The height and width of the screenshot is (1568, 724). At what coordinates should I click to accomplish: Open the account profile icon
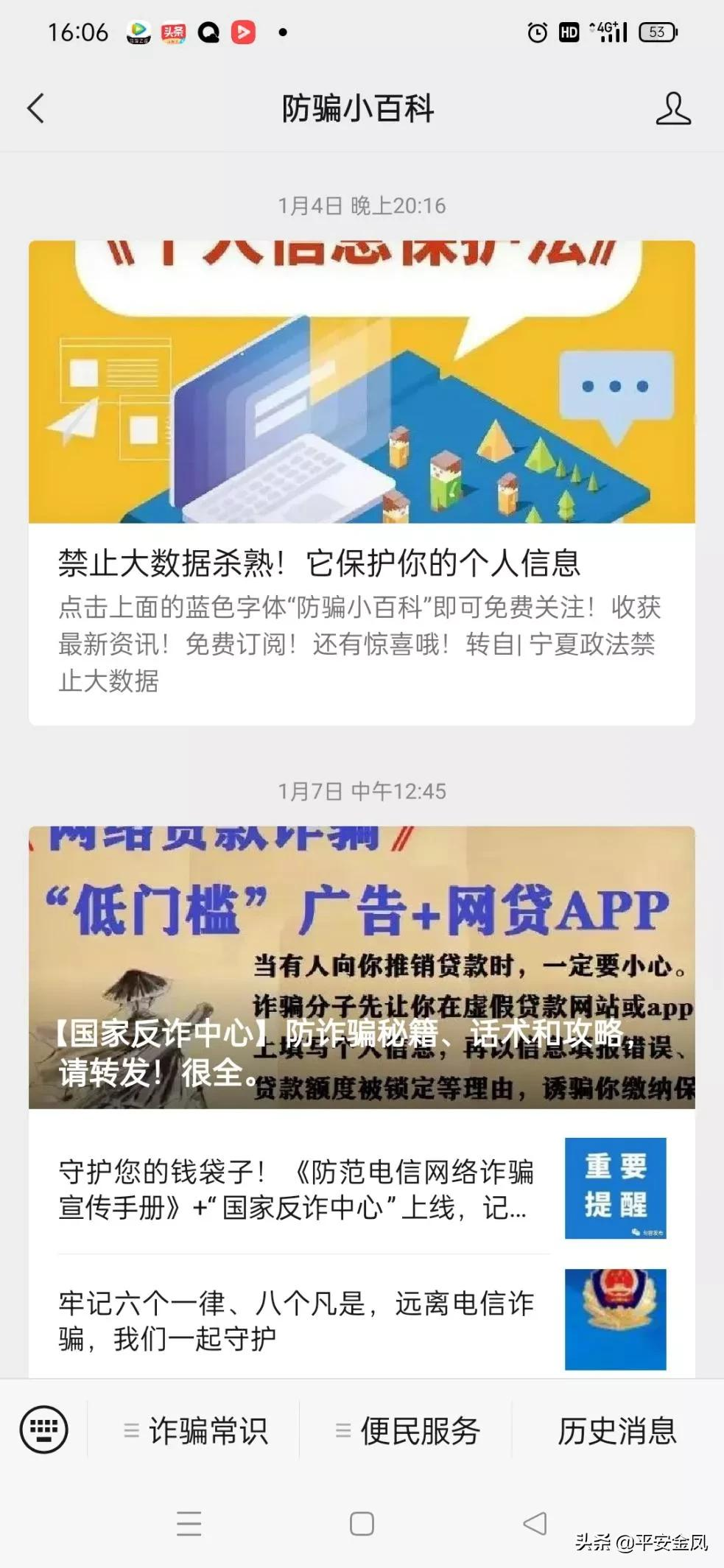tap(672, 108)
